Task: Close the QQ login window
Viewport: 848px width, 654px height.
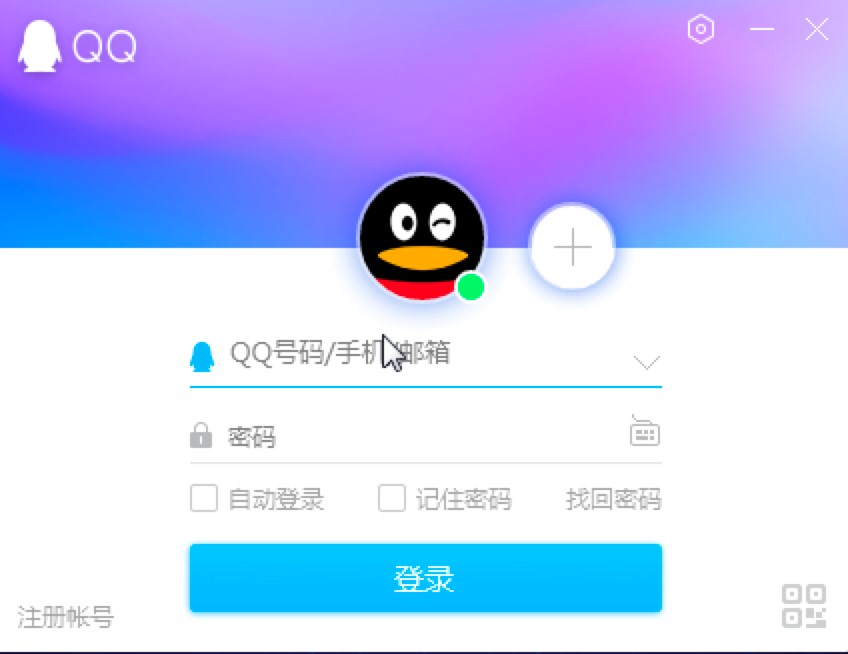Action: (817, 30)
